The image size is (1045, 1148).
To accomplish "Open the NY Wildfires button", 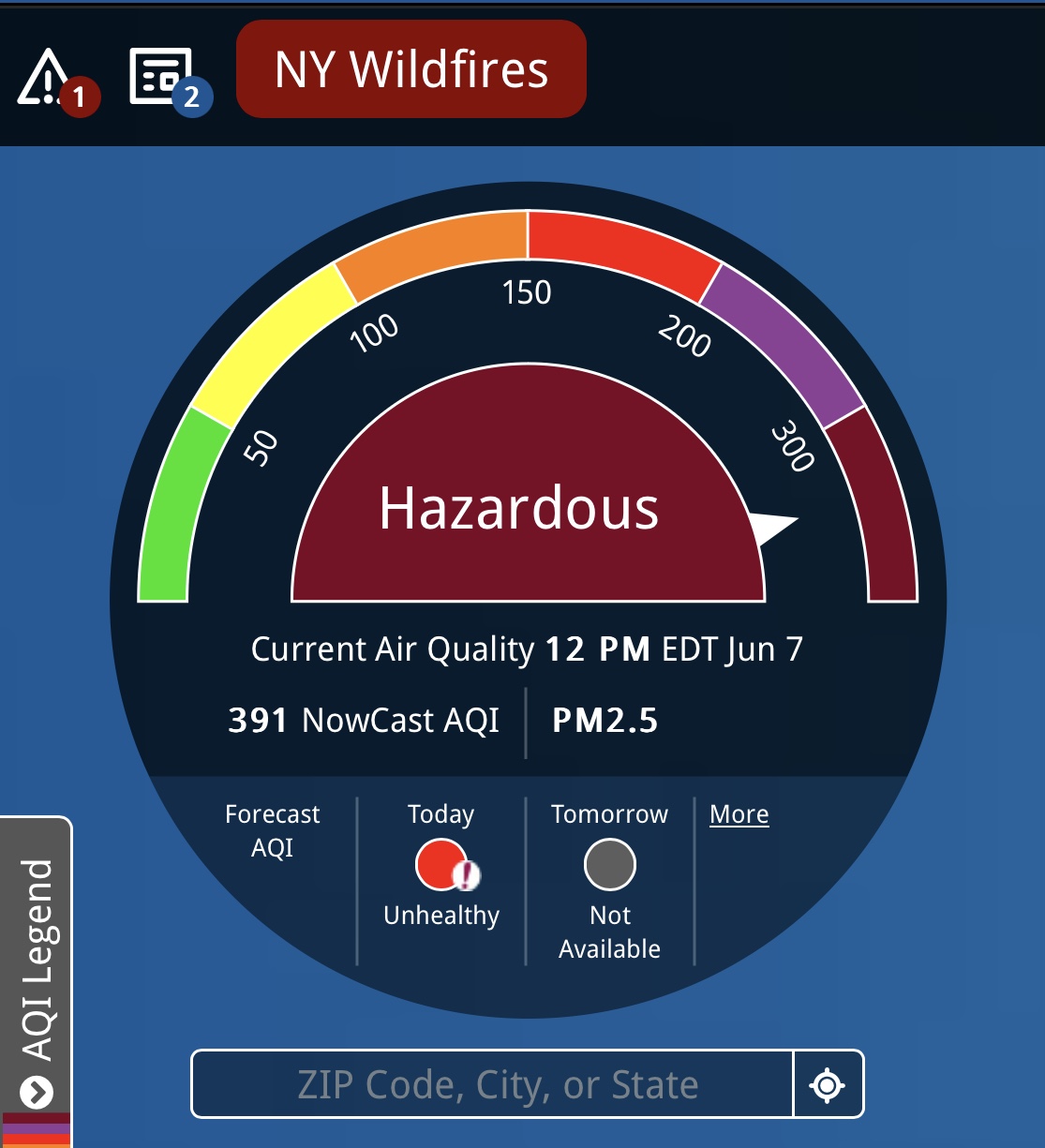I will [411, 69].
